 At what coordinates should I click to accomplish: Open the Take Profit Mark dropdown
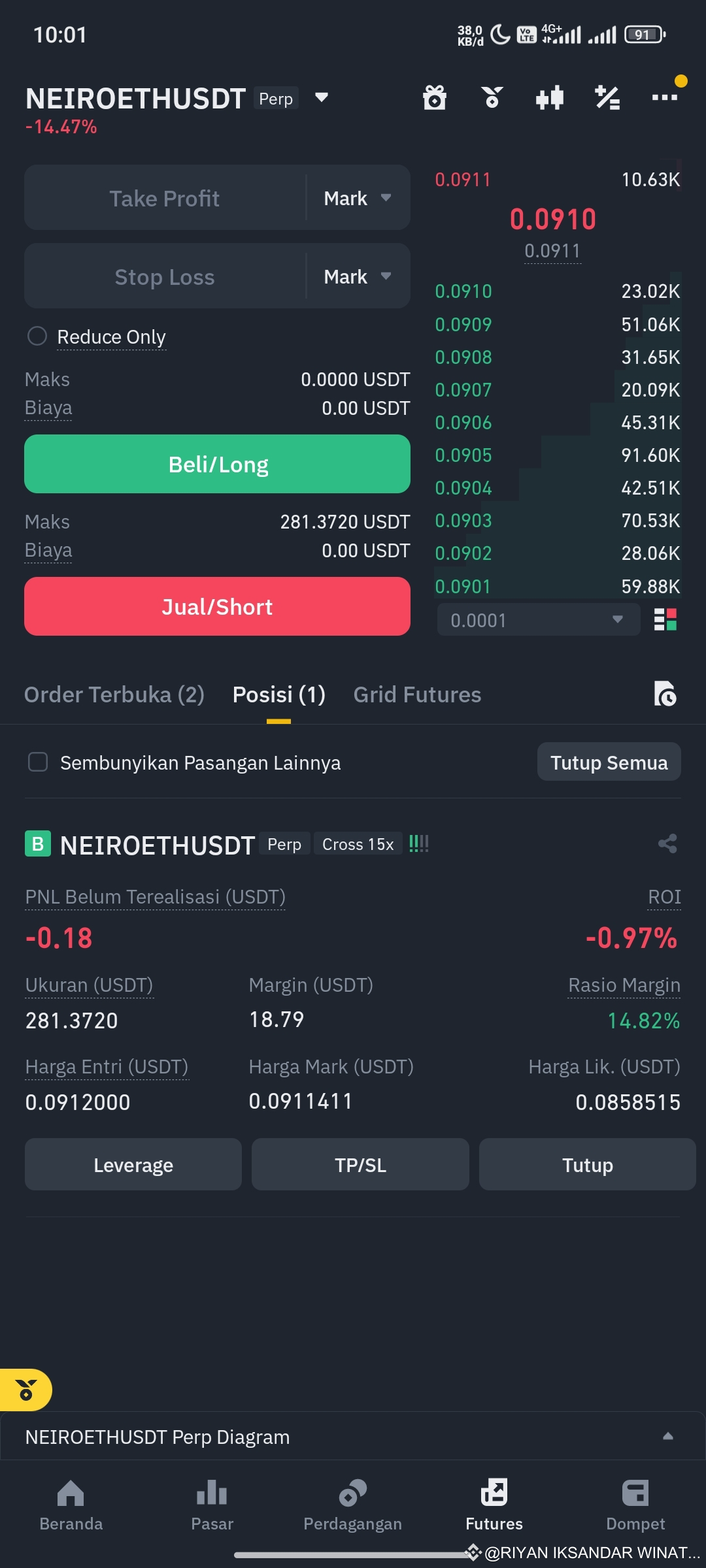pyautogui.click(x=356, y=197)
